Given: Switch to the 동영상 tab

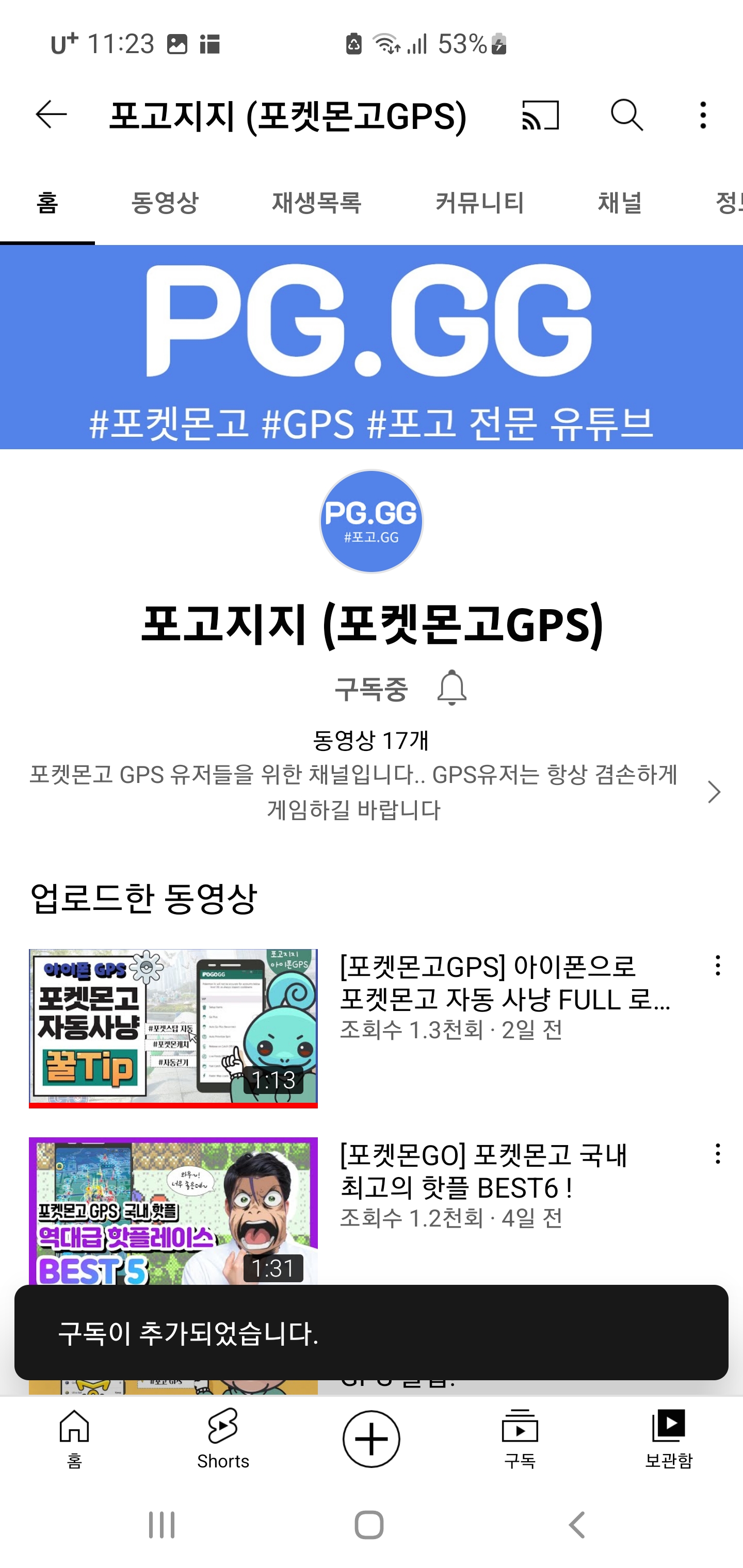Looking at the screenshot, I should (165, 203).
